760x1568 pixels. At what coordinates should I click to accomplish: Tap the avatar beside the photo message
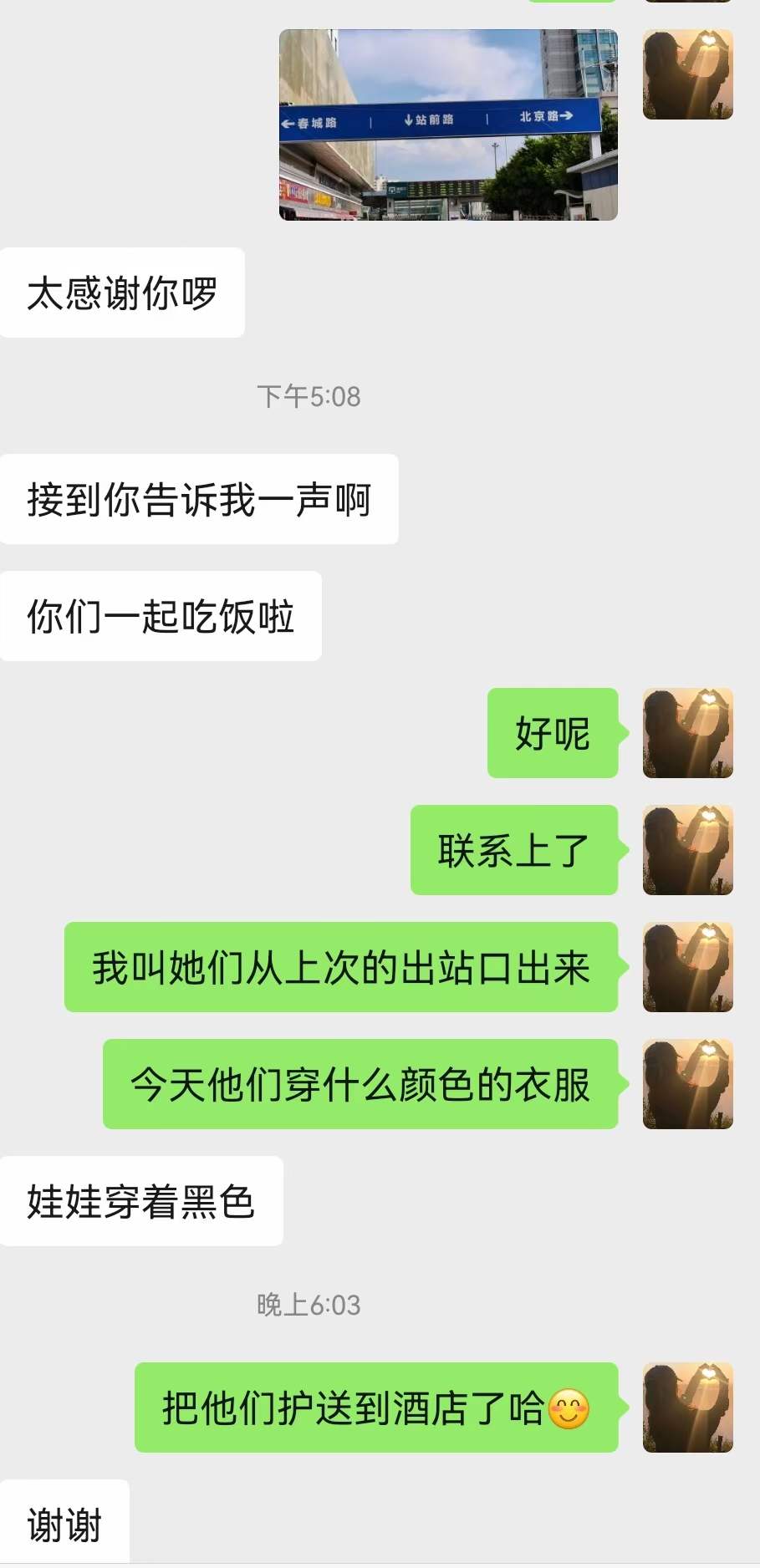click(x=687, y=74)
